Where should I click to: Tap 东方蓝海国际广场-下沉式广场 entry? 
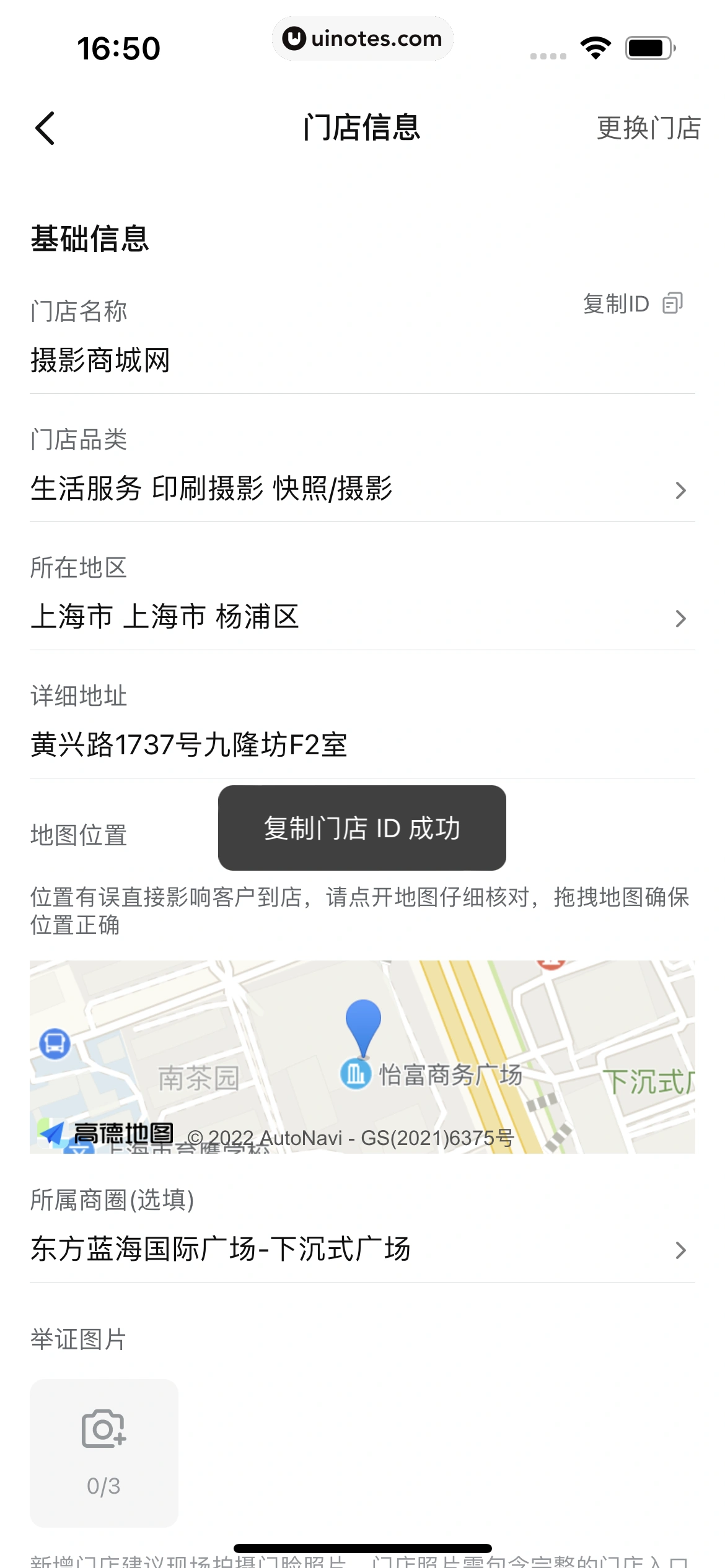221,1249
